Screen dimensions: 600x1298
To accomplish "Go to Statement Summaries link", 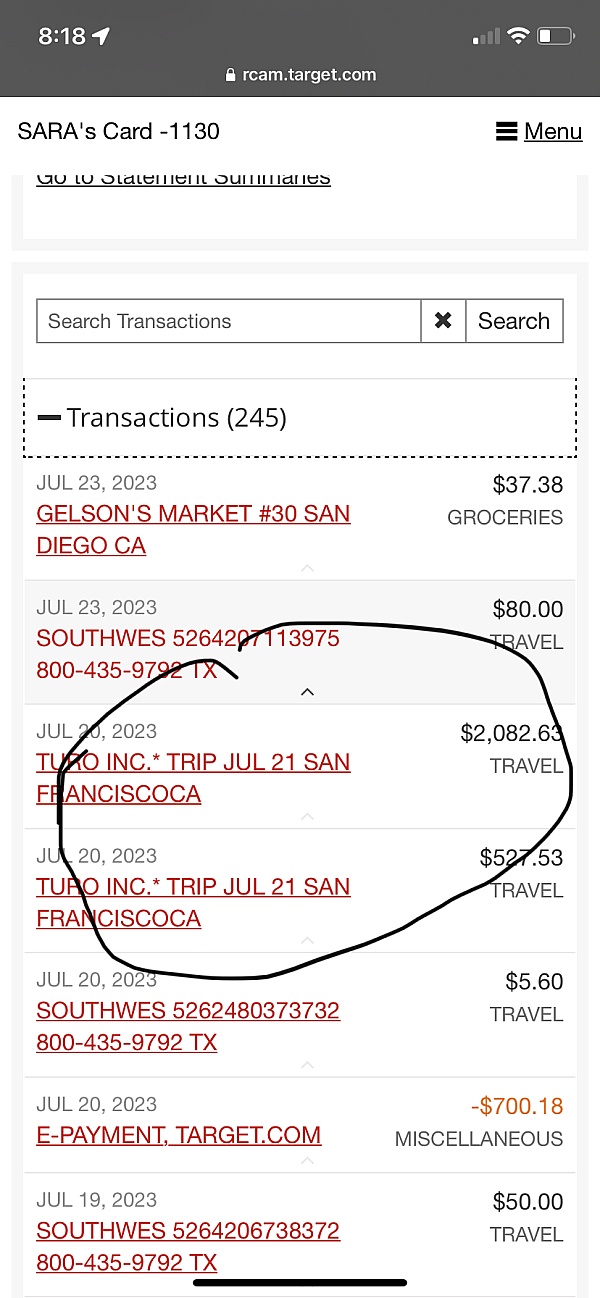I will tap(183, 178).
